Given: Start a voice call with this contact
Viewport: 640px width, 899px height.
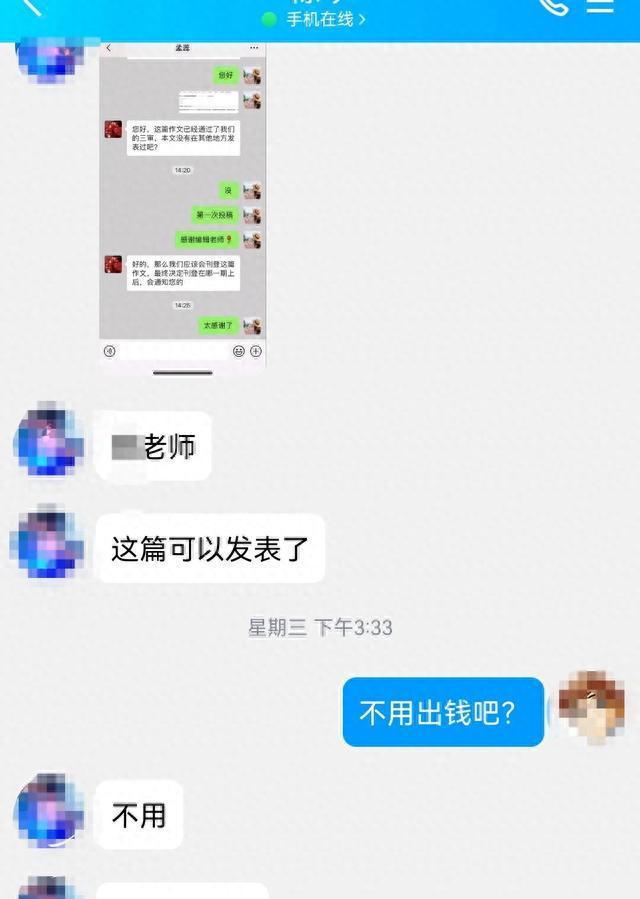Looking at the screenshot, I should point(552,6).
